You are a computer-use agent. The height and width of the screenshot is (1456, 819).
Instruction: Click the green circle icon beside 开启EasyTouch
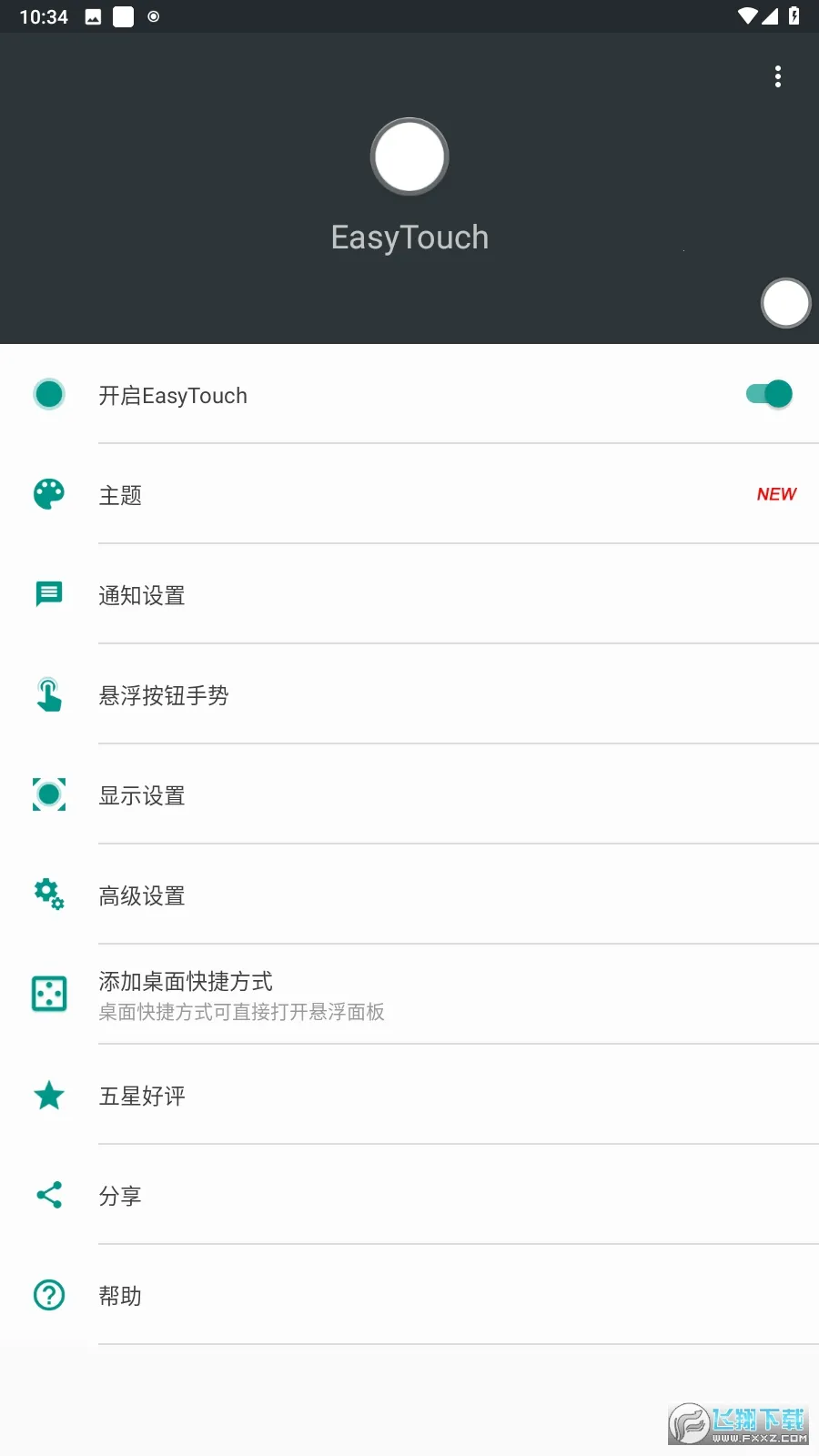pos(49,394)
